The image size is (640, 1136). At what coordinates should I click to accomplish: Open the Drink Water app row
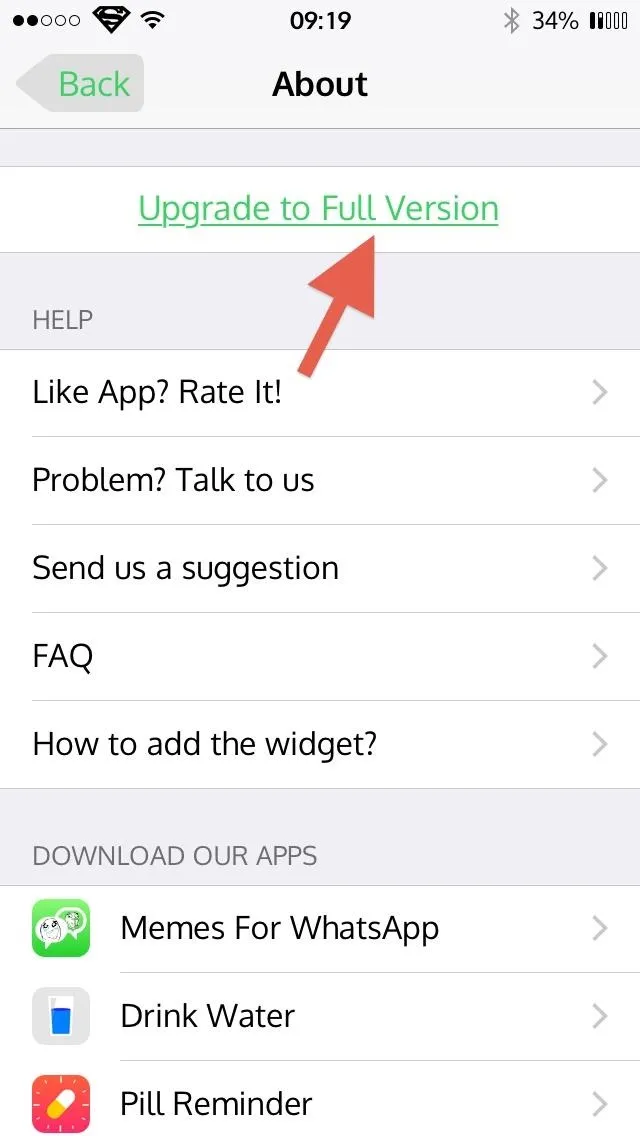click(320, 1016)
